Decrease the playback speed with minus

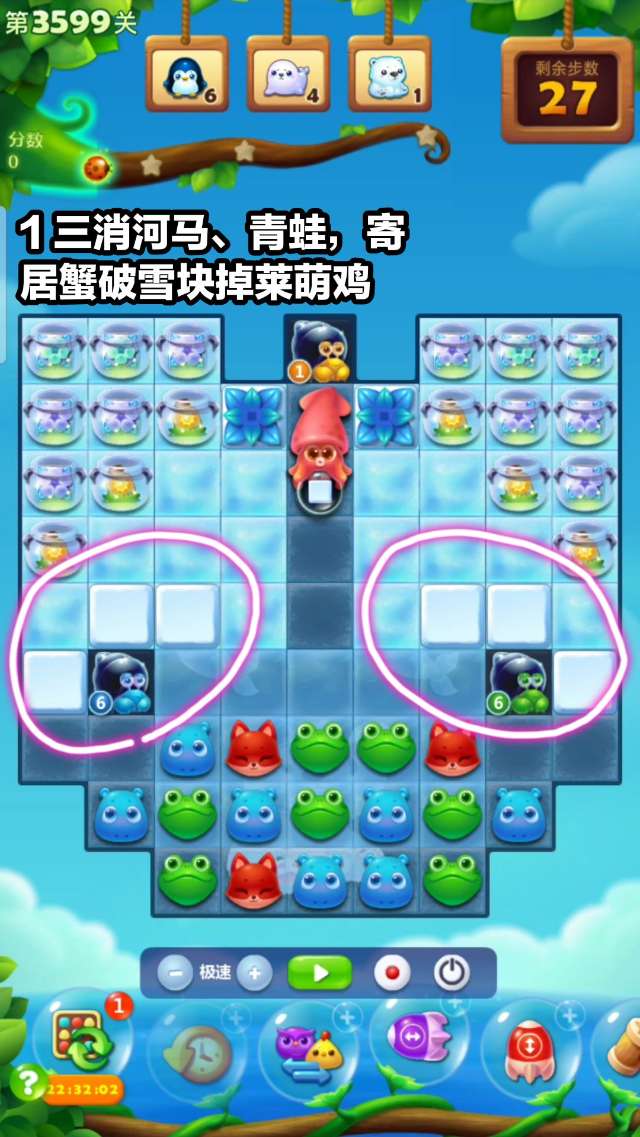click(175, 972)
